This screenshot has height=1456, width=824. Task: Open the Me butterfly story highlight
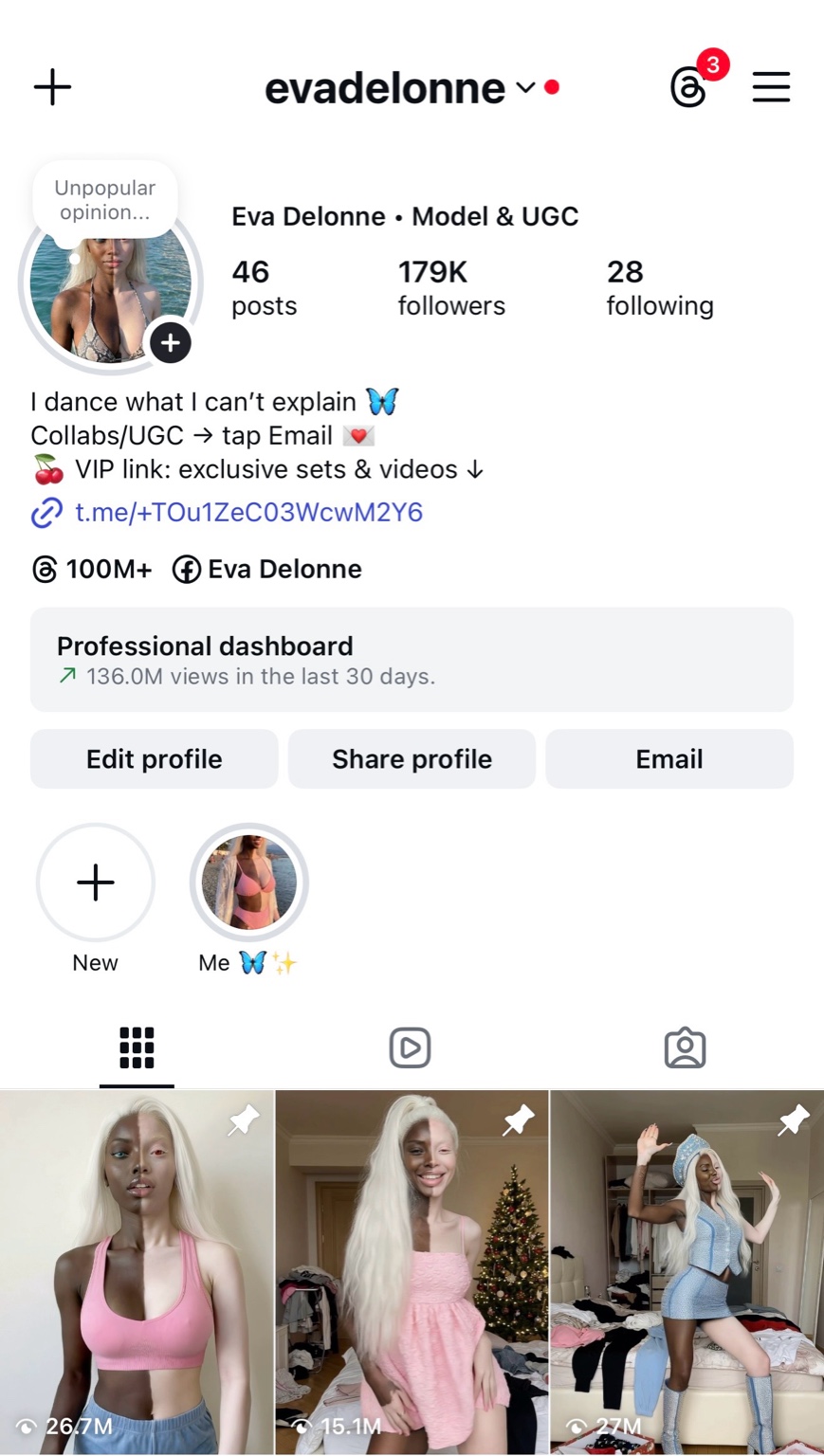point(248,882)
